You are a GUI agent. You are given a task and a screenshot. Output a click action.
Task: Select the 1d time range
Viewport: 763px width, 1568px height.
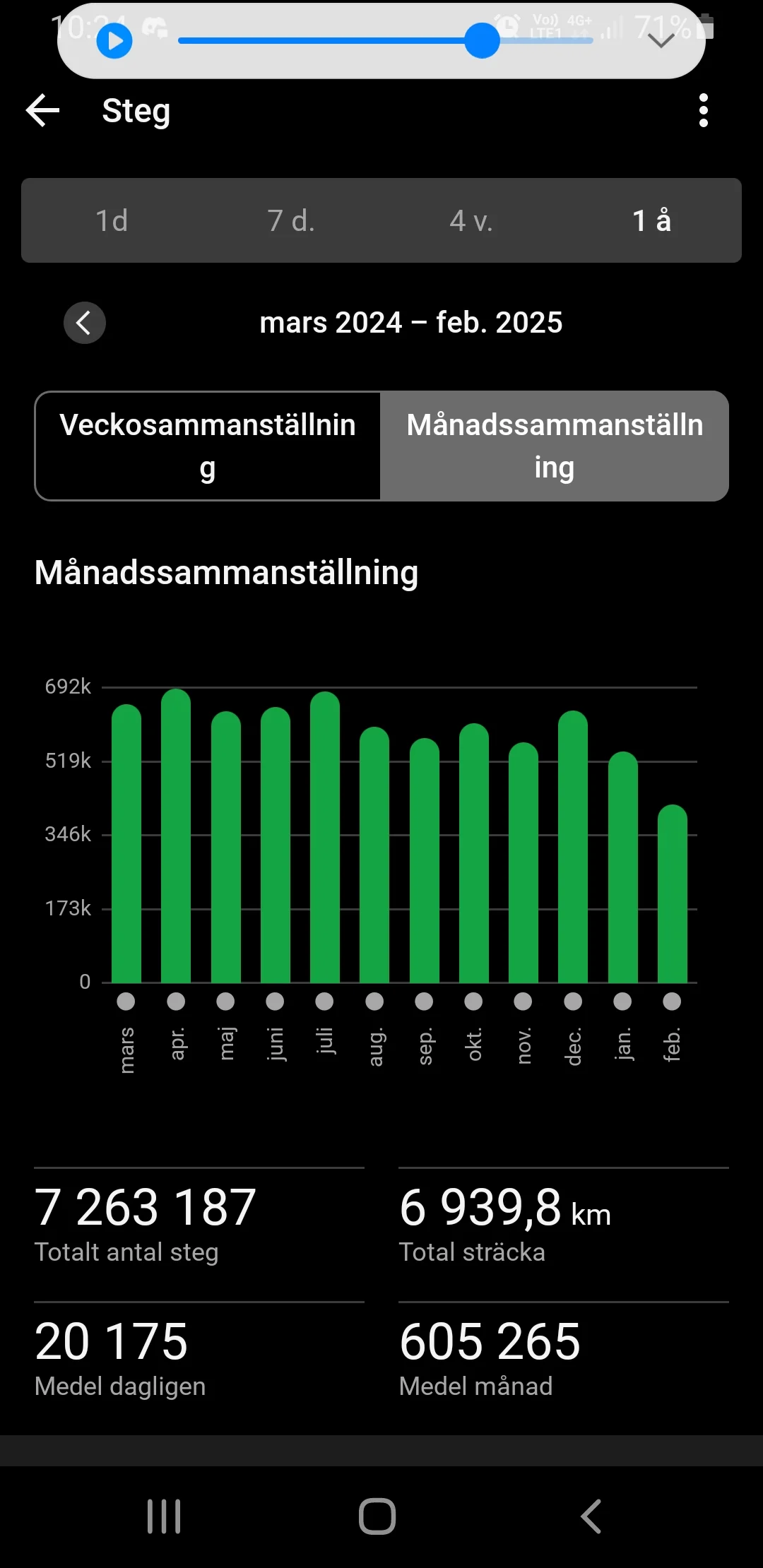(112, 220)
